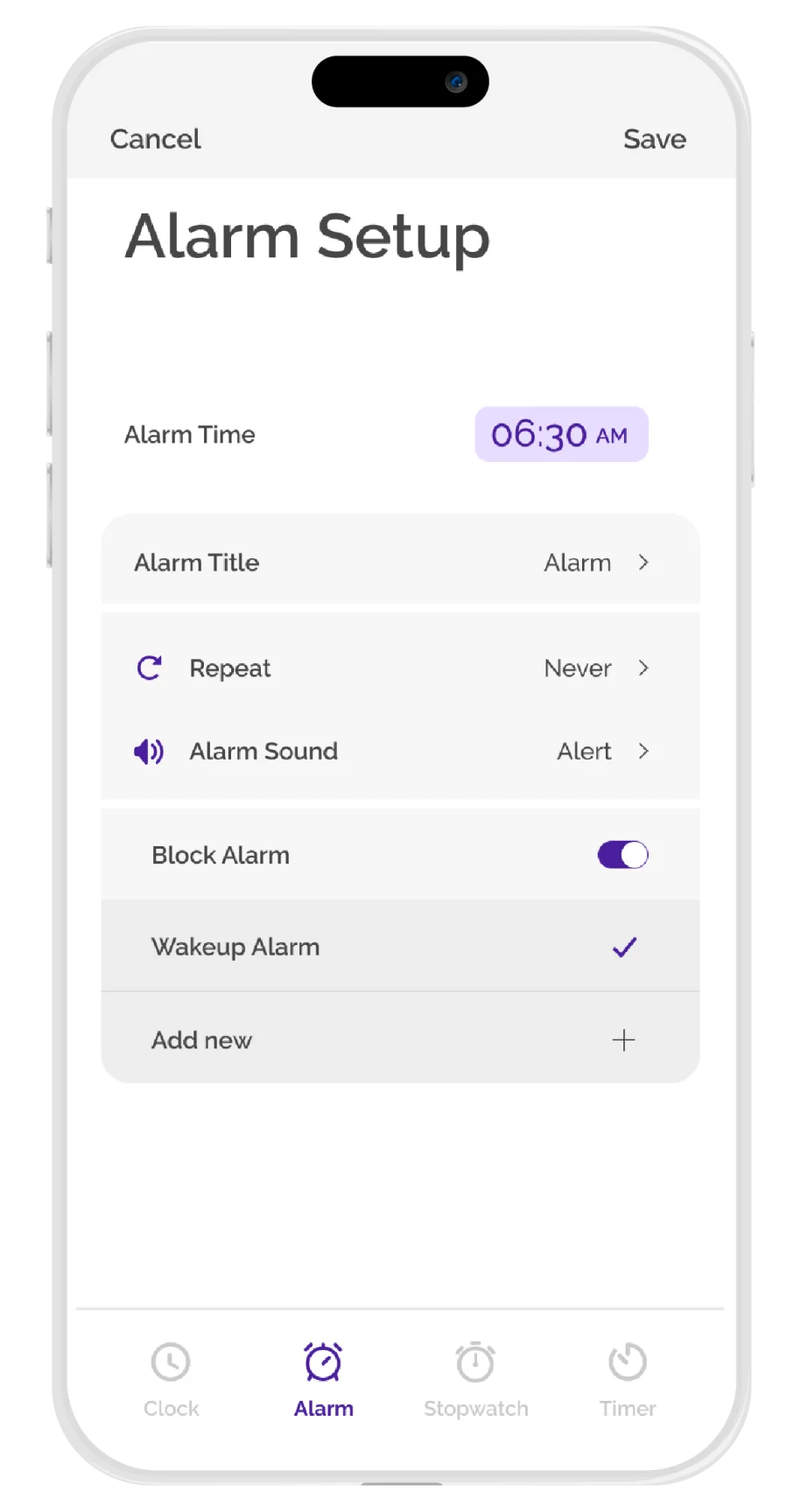
Task: Open the Alarm Sound options
Action: 400,751
